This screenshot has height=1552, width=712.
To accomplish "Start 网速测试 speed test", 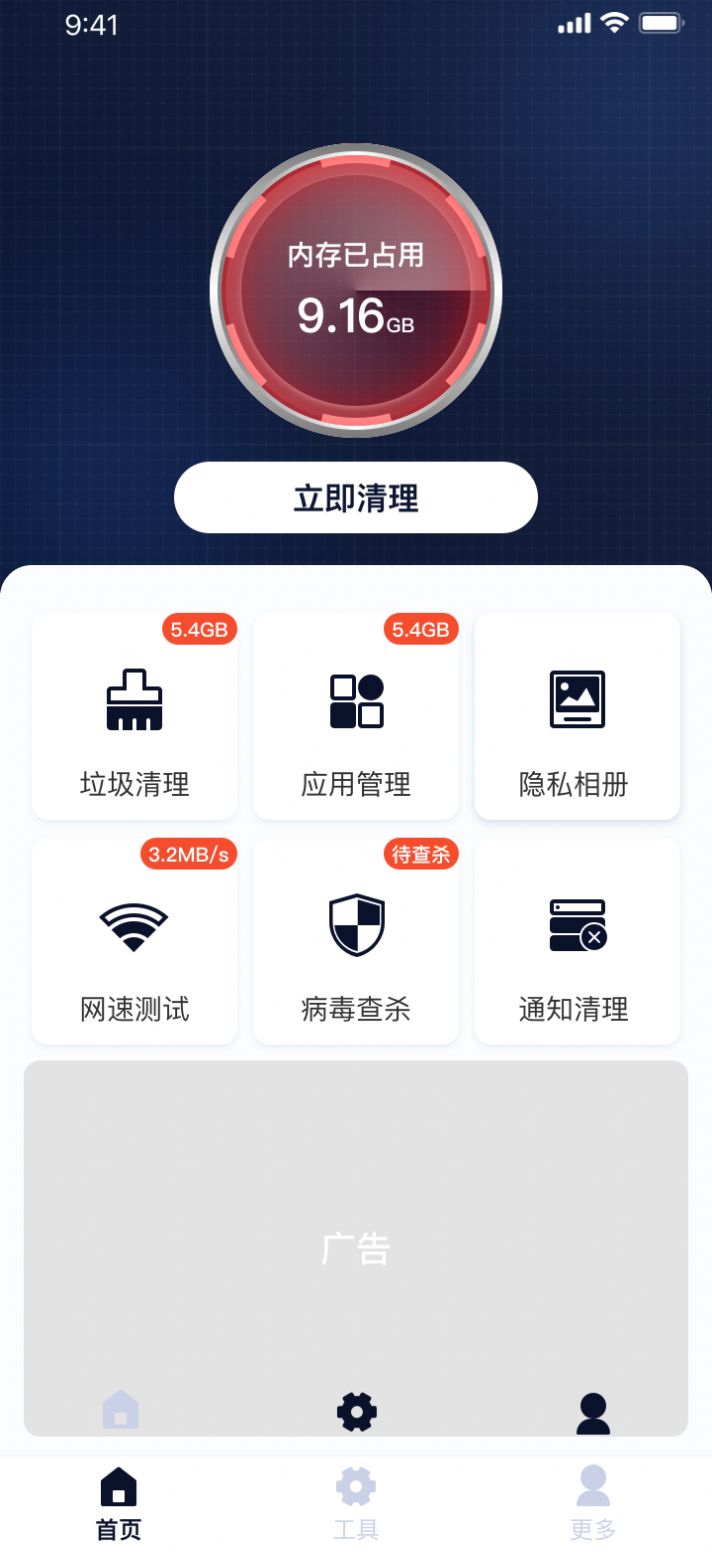I will tap(134, 942).
